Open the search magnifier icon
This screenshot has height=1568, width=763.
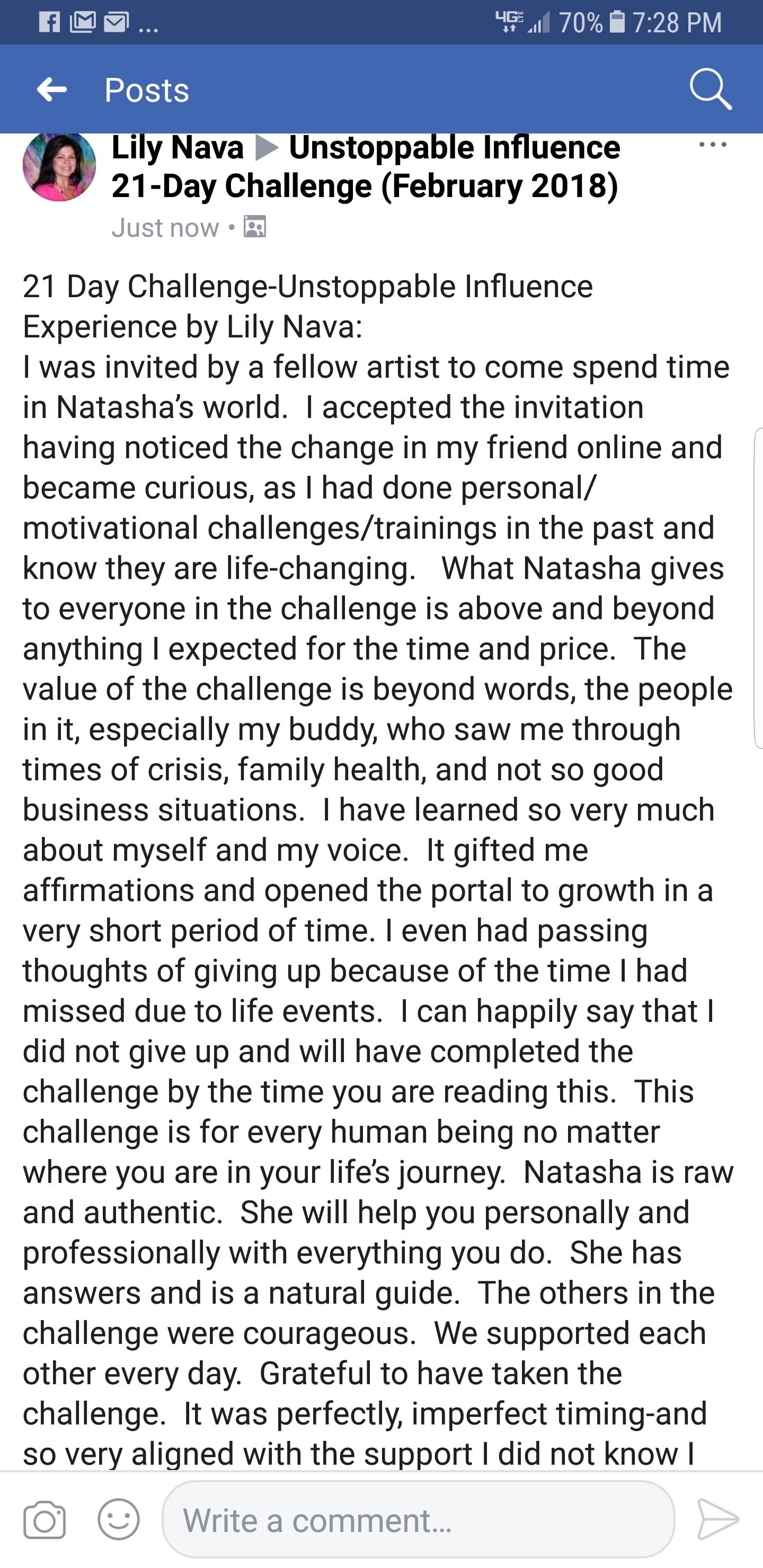[710, 90]
